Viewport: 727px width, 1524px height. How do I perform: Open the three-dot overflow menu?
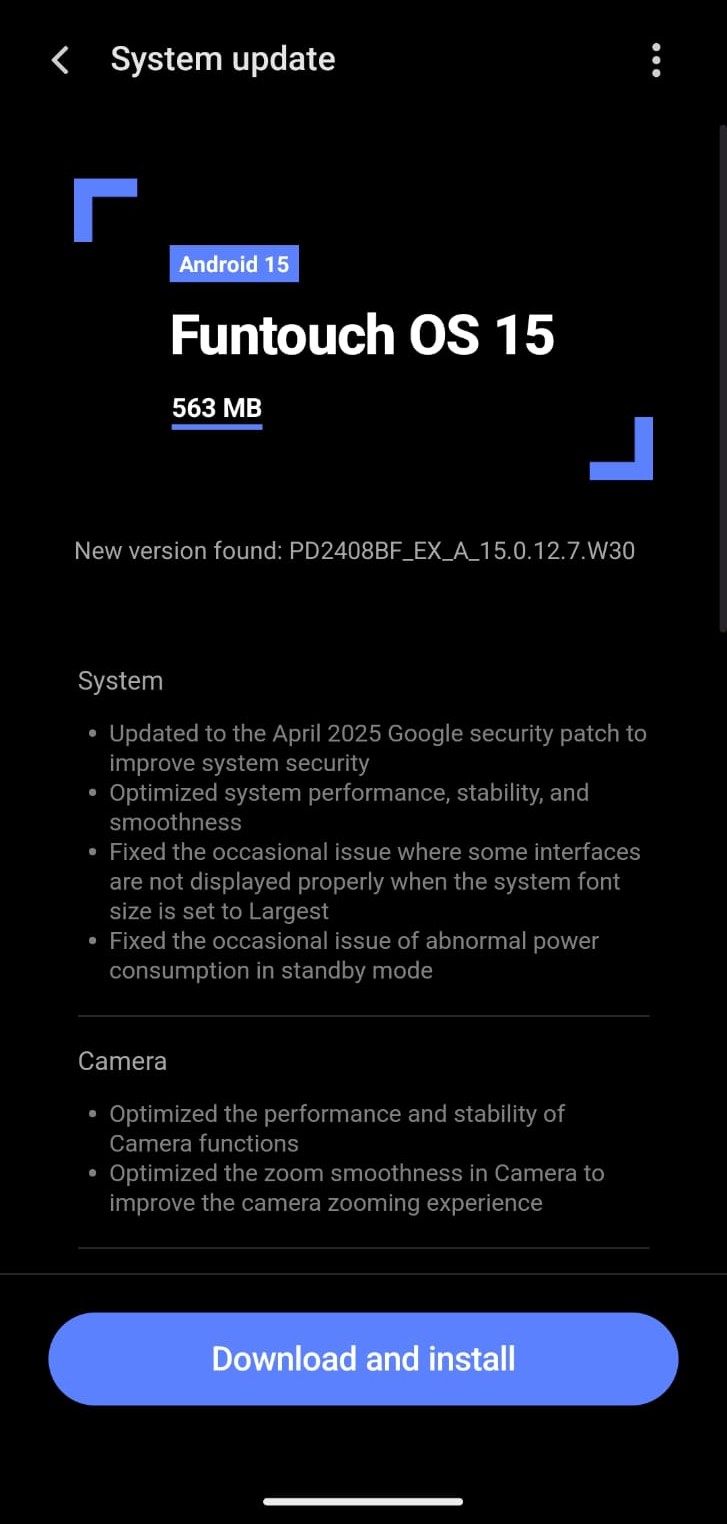click(x=656, y=60)
